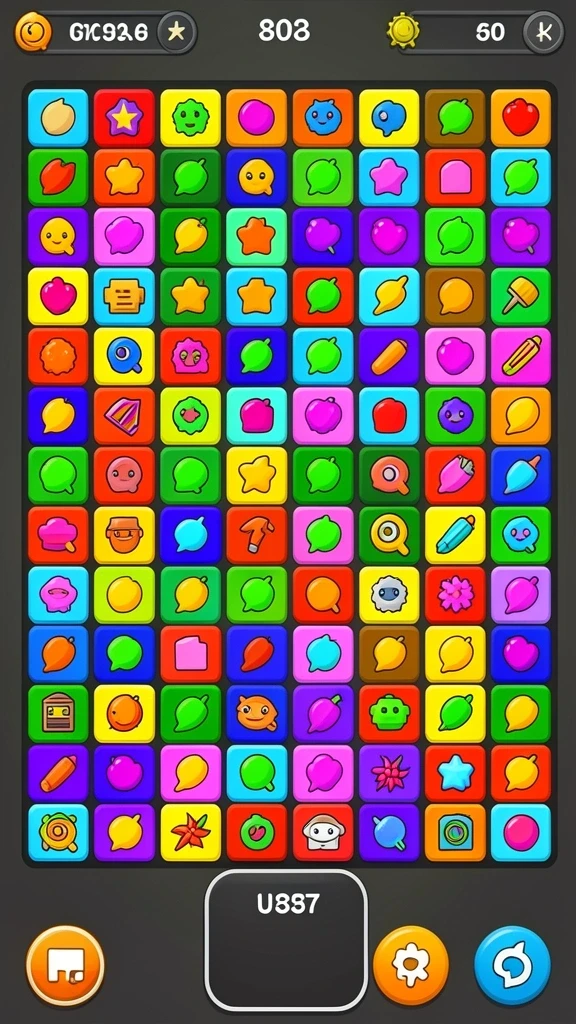This screenshot has height=1024, width=576.
Task: Select the yellow star badge on the red tile
Action: point(124,118)
